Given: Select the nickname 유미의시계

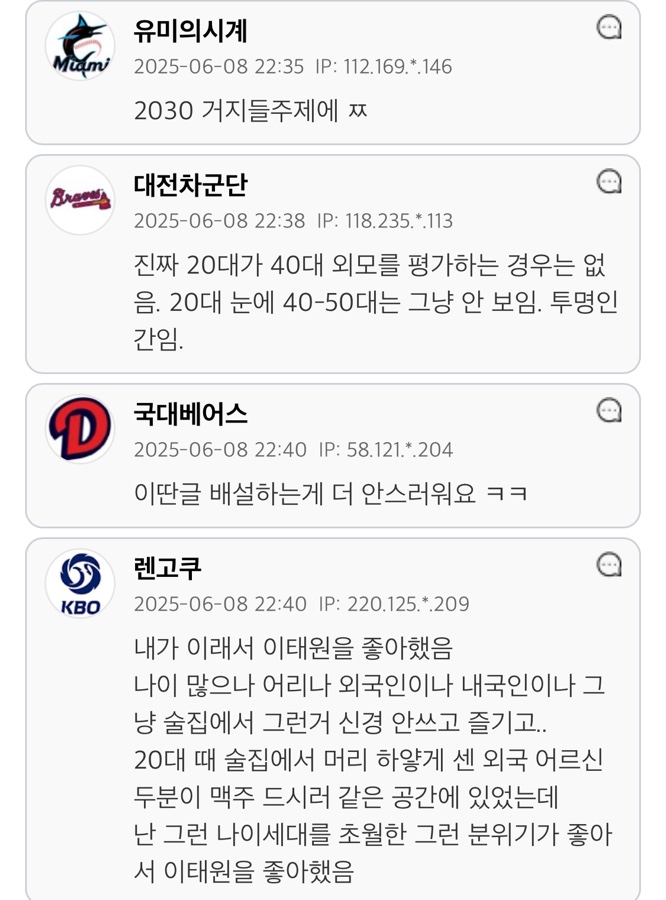Looking at the screenshot, I should click(190, 31).
